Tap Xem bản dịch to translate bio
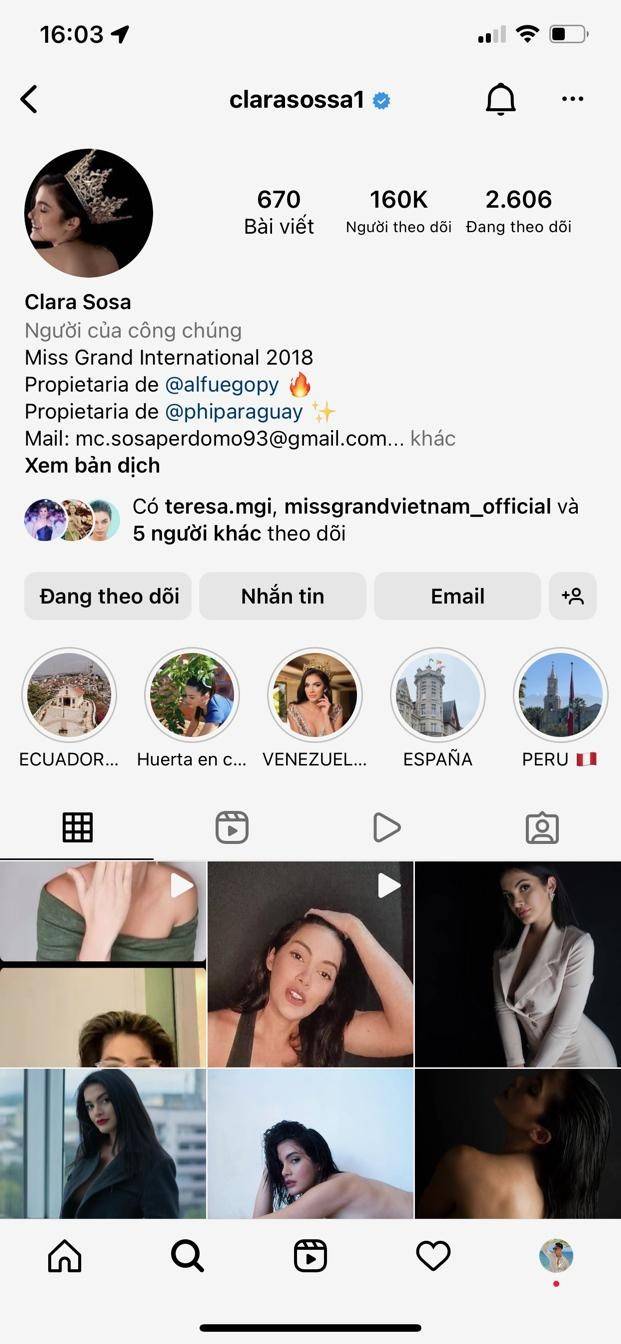Screen dimensions: 621x1344 pyautogui.click(x=92, y=465)
